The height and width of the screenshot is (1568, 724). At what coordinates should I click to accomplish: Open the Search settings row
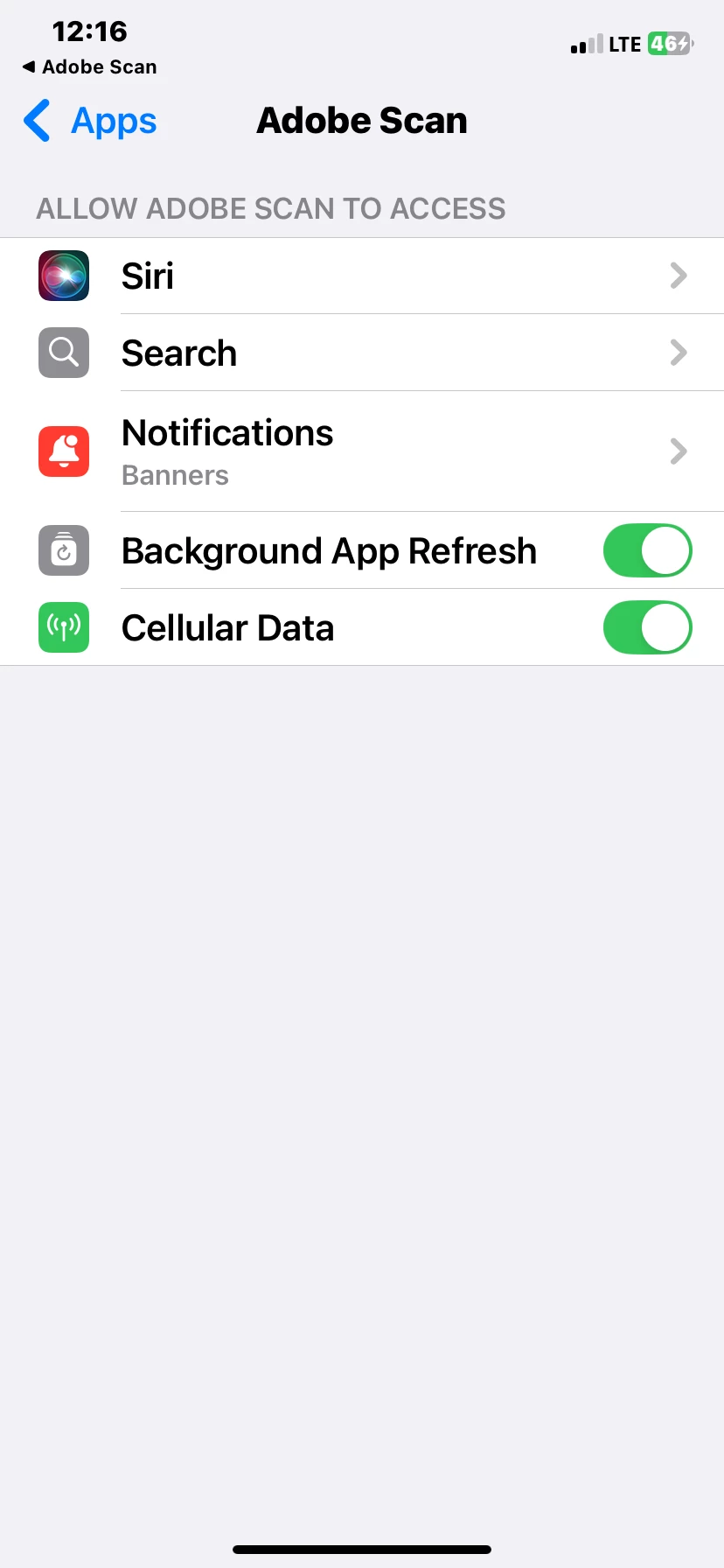pyautogui.click(x=362, y=353)
